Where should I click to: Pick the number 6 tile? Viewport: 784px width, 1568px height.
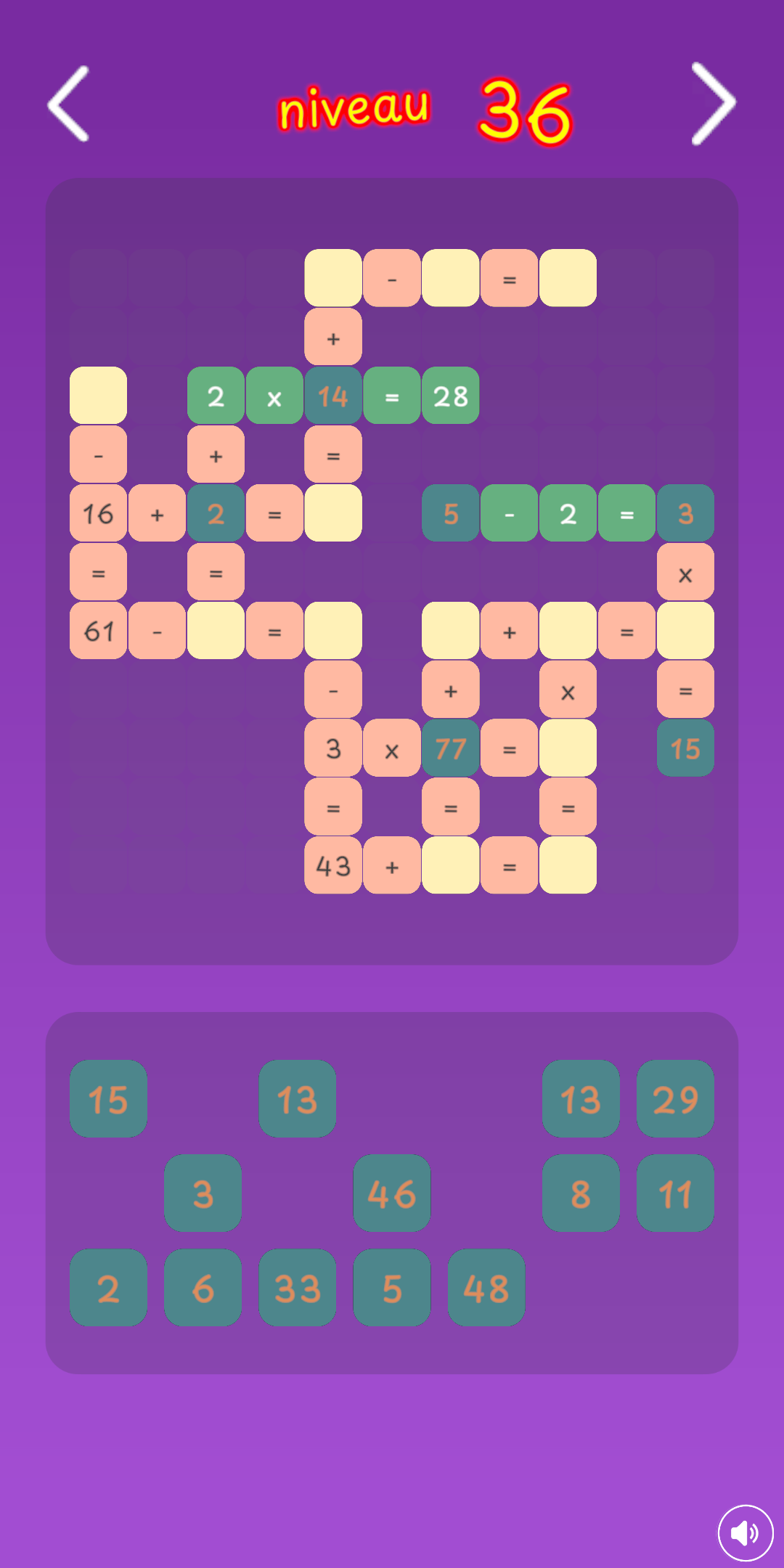(203, 1287)
